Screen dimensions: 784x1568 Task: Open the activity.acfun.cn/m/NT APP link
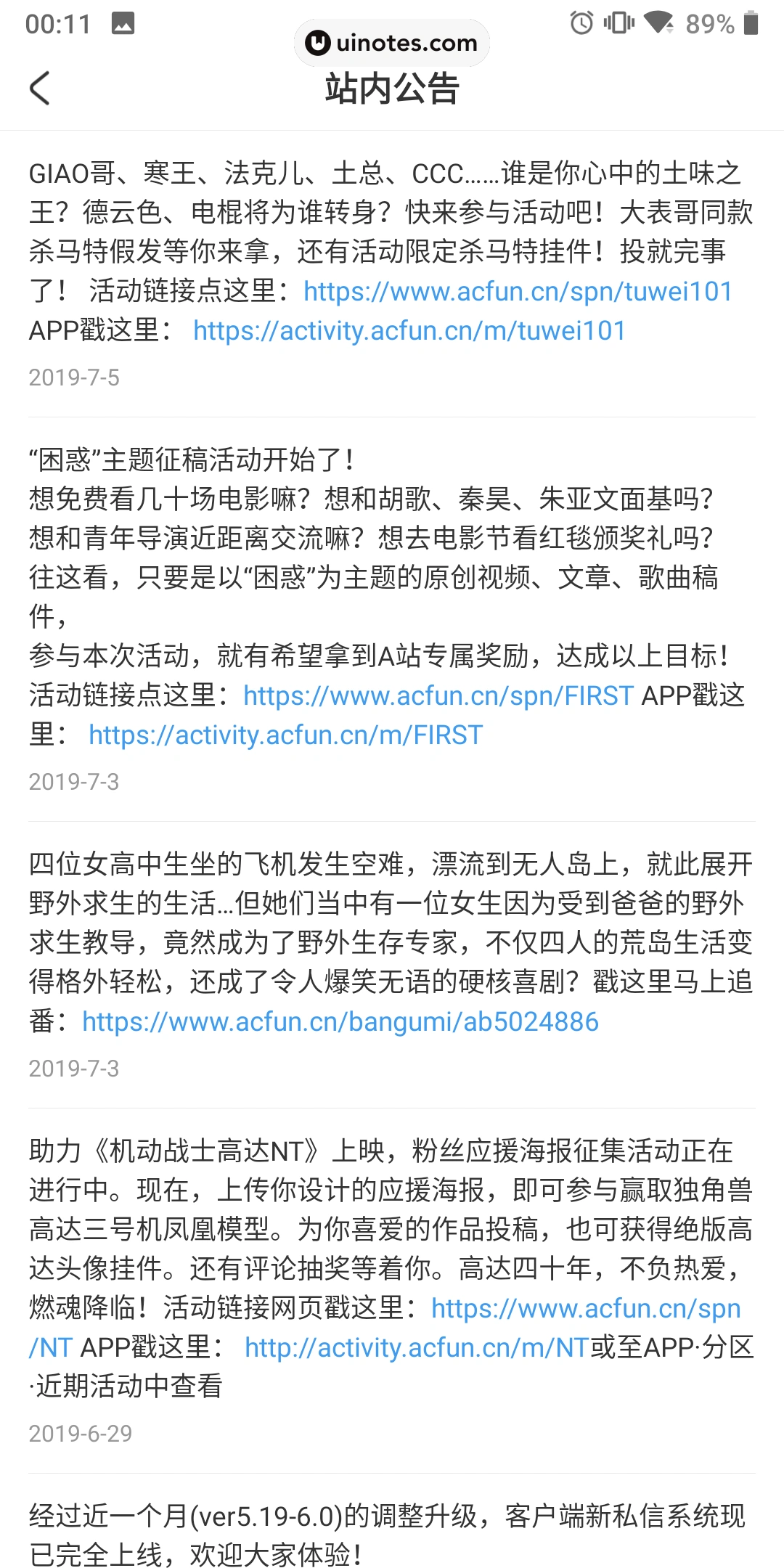coord(415,1347)
